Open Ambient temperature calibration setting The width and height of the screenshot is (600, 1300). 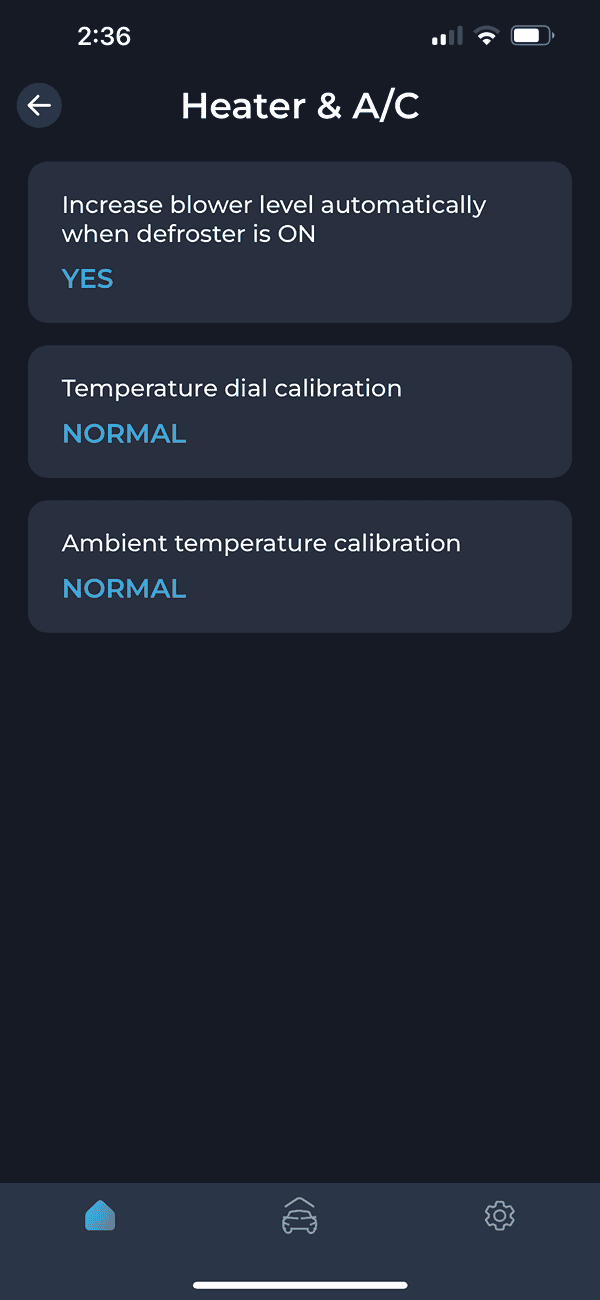pyautogui.click(x=299, y=566)
